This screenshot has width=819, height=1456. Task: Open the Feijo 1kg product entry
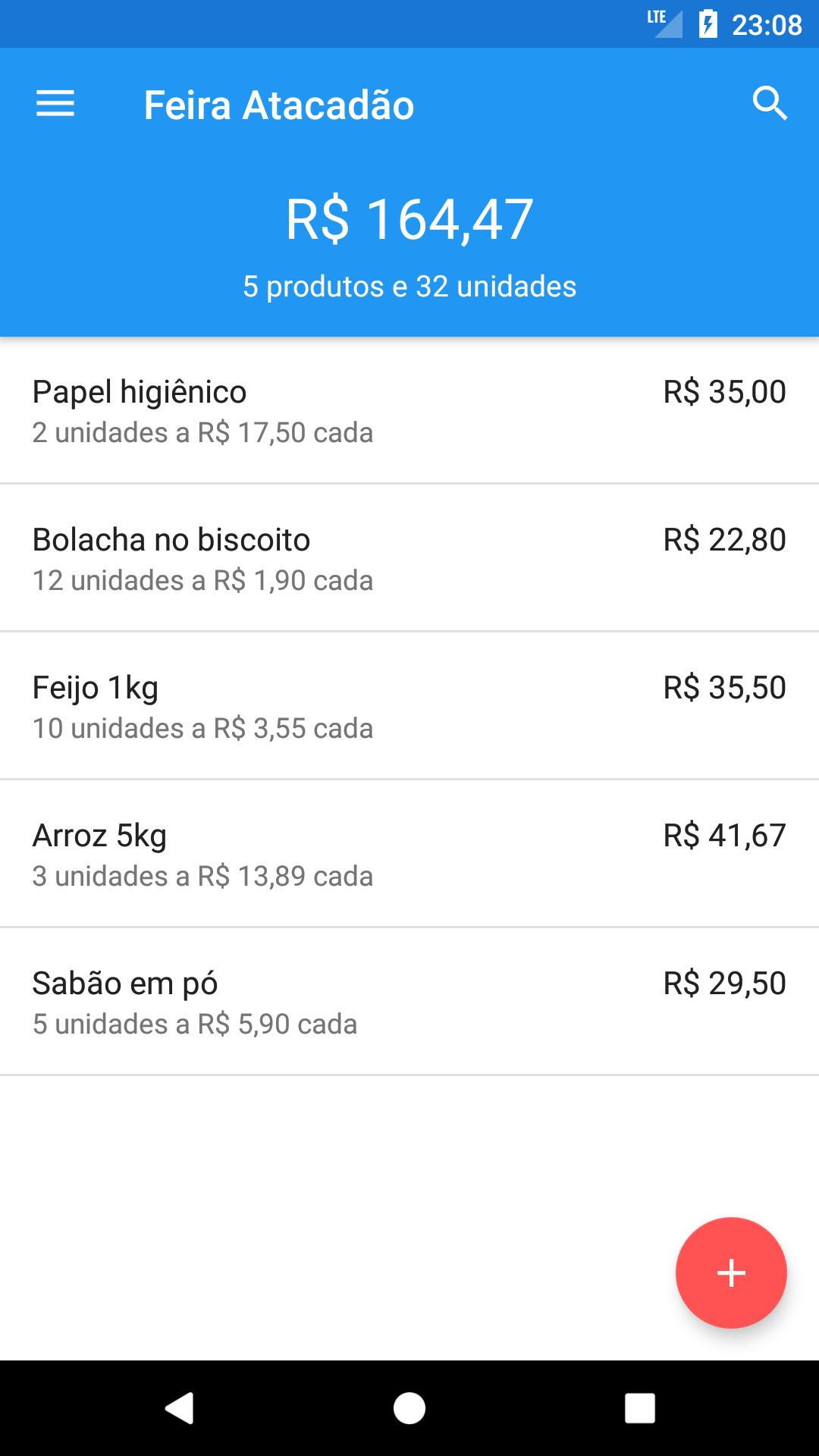click(409, 705)
